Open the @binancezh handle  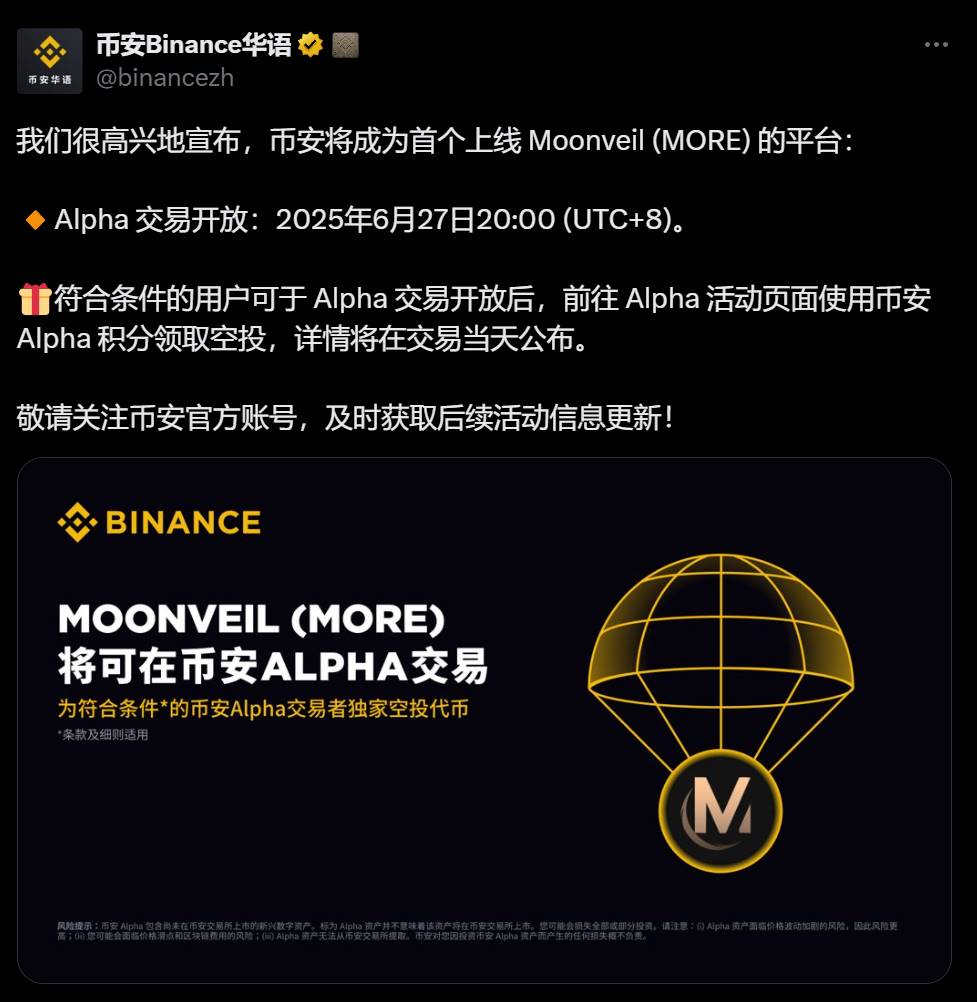pyautogui.click(x=164, y=78)
